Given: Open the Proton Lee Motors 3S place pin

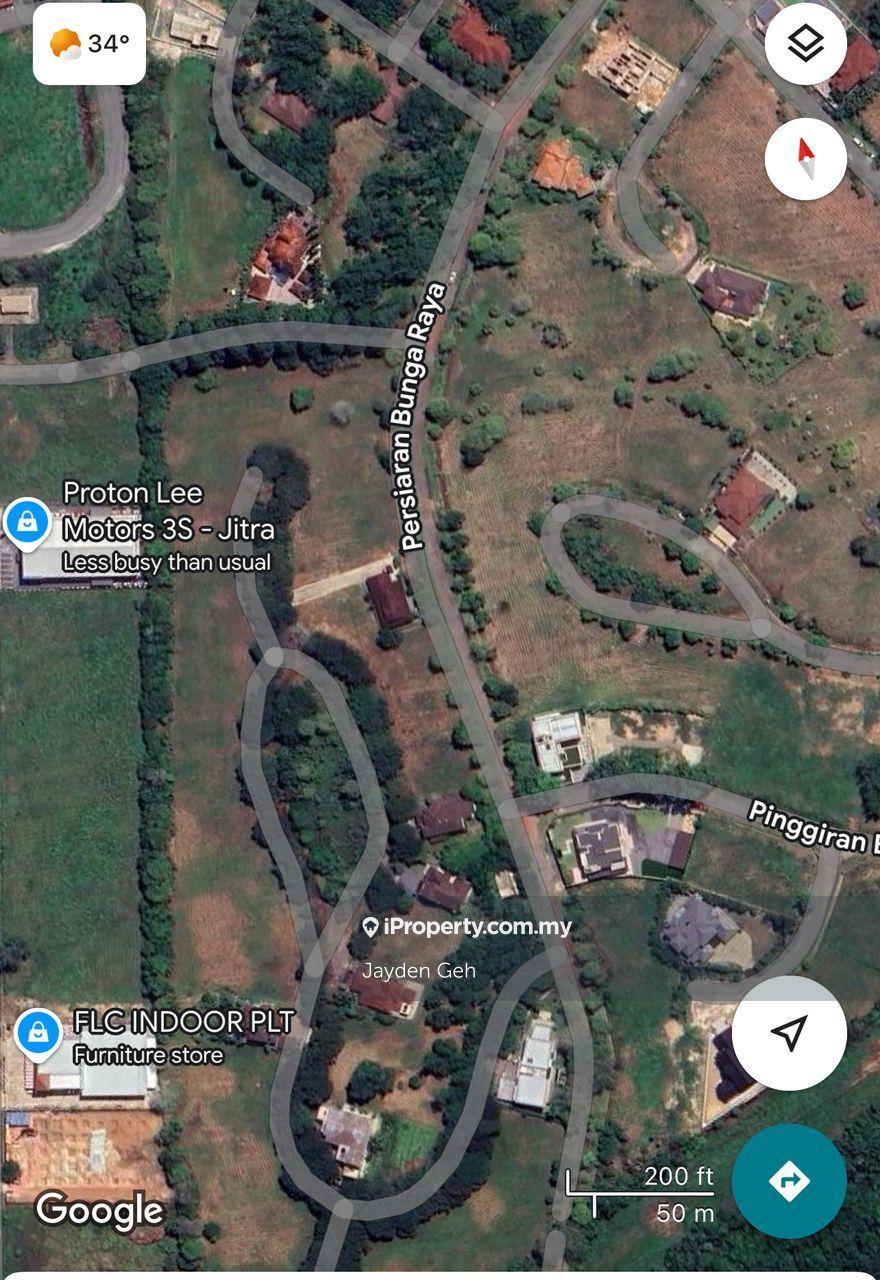Looking at the screenshot, I should pos(28,522).
